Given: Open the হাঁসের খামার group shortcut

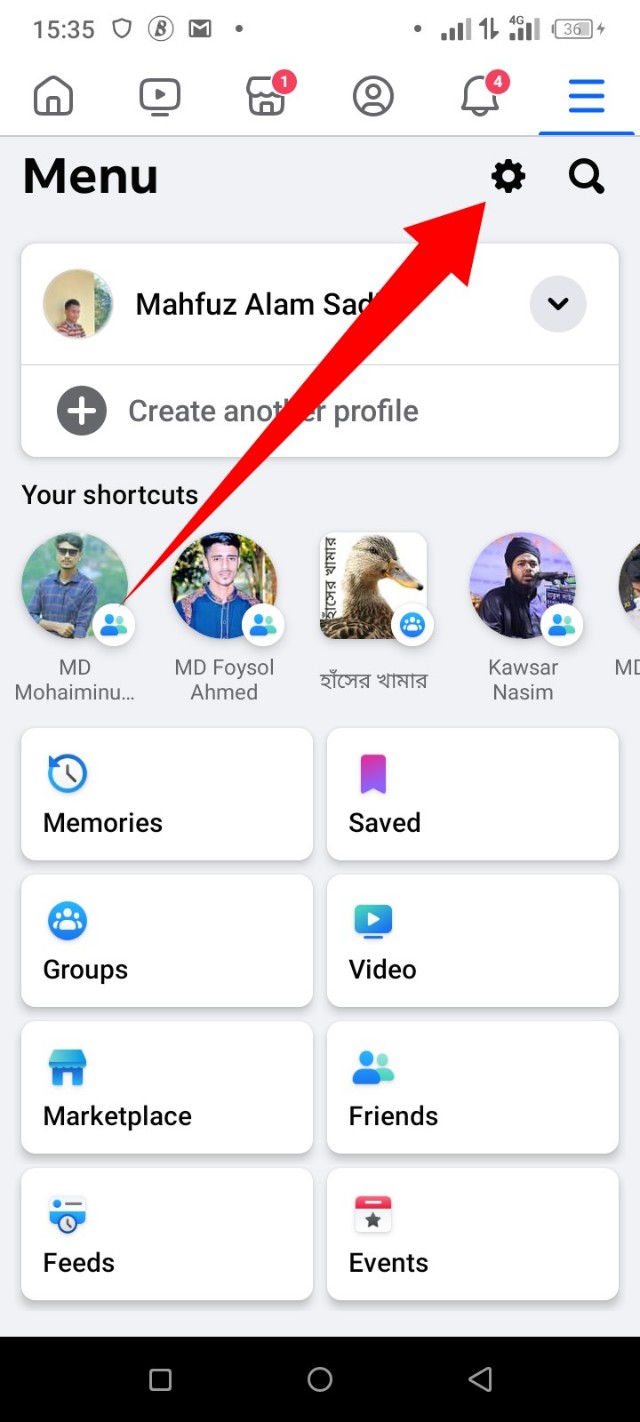Looking at the screenshot, I should coord(373,586).
